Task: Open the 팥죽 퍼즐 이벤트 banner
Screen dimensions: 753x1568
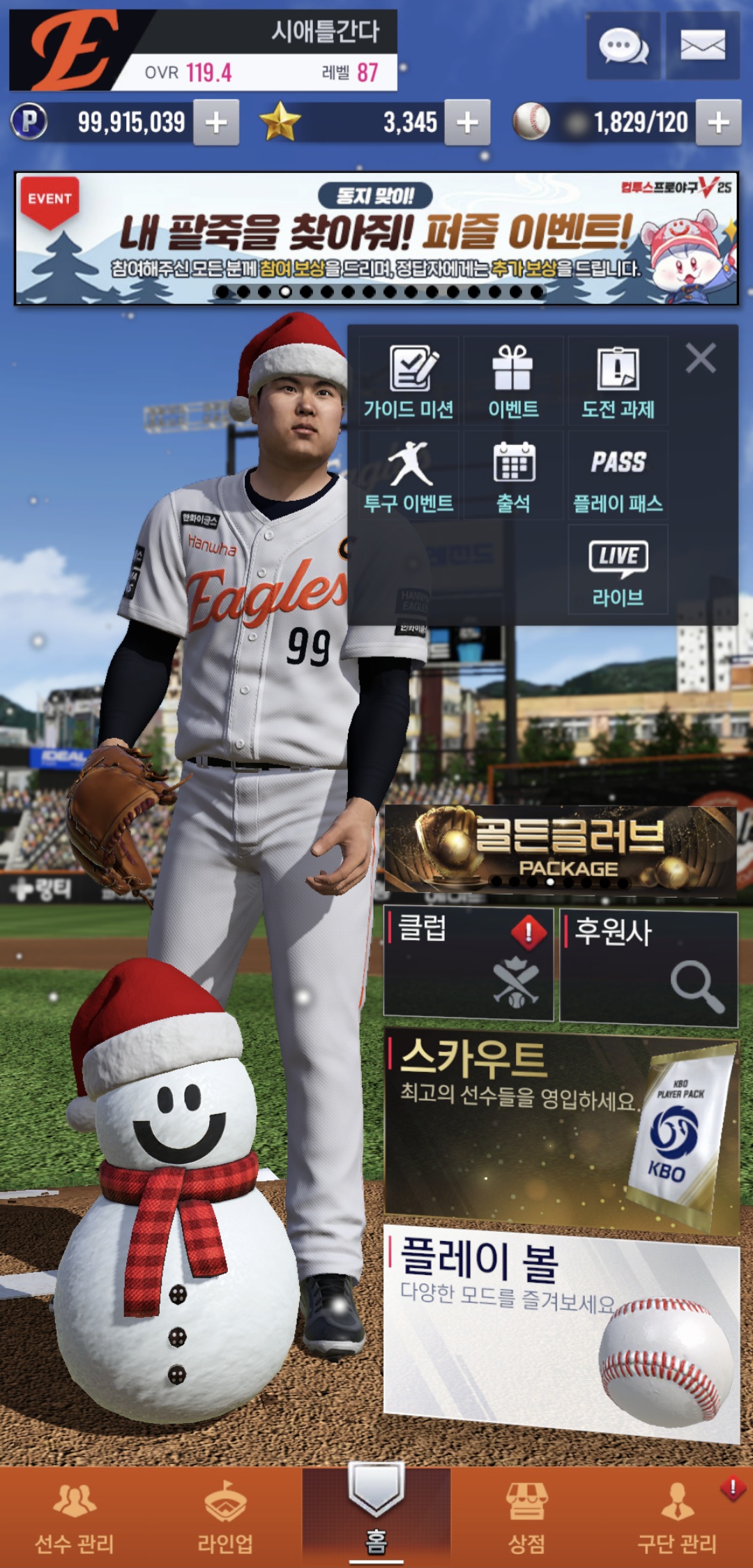Action: tap(376, 239)
